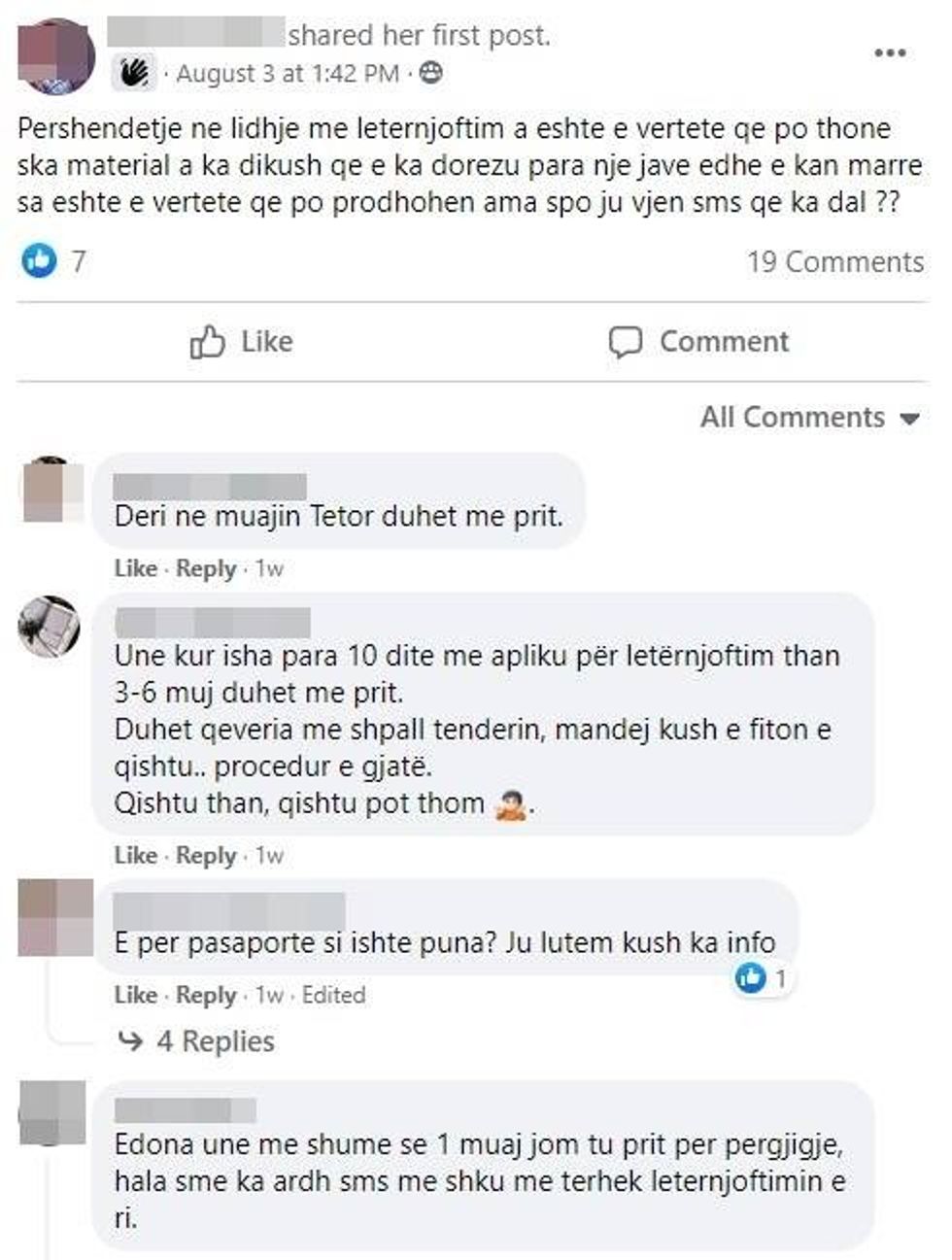Open the post's three-dot options menu
This screenshot has width=952, height=1260.
(890, 53)
